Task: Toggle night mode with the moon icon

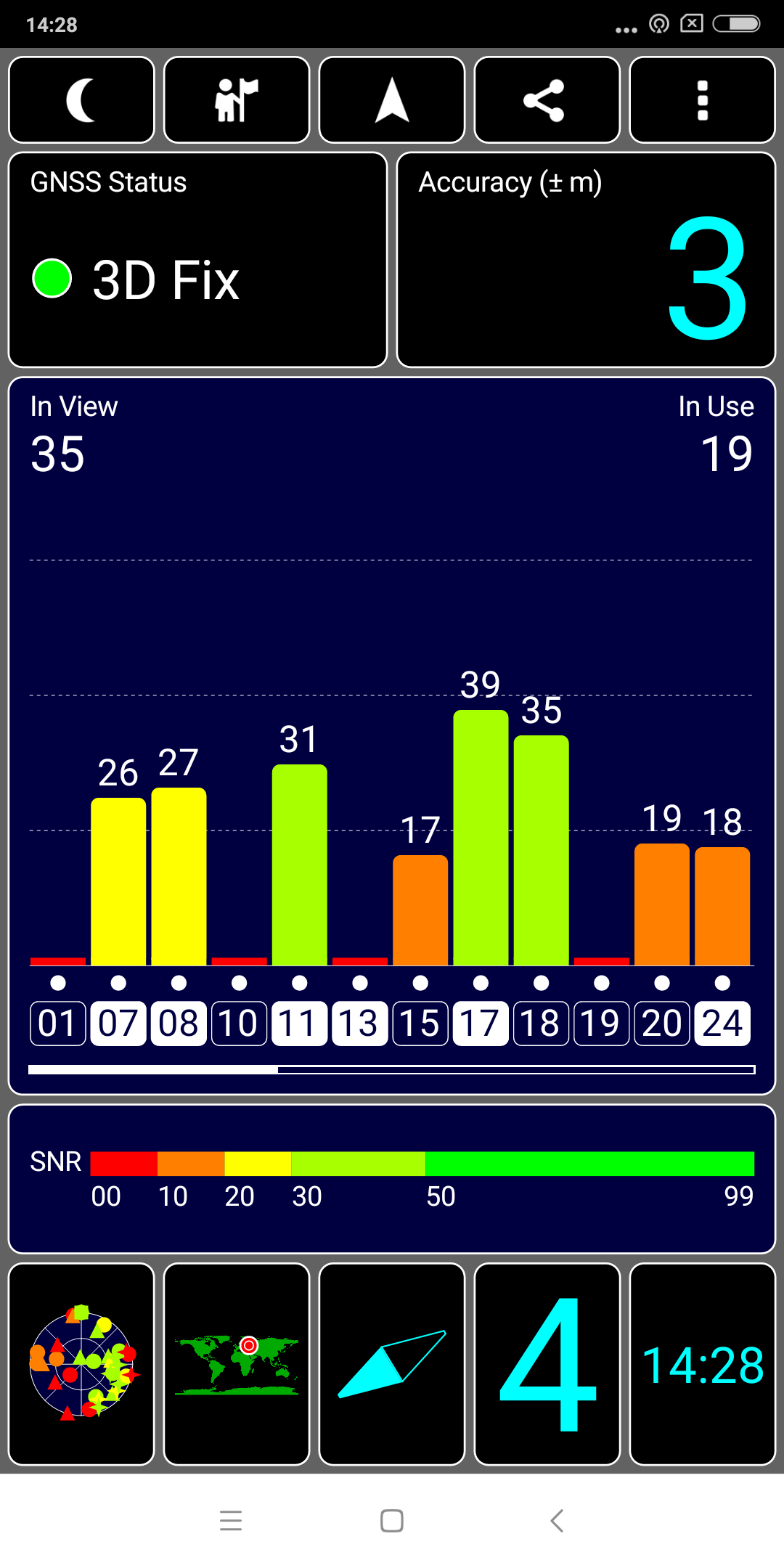Action: pyautogui.click(x=81, y=100)
